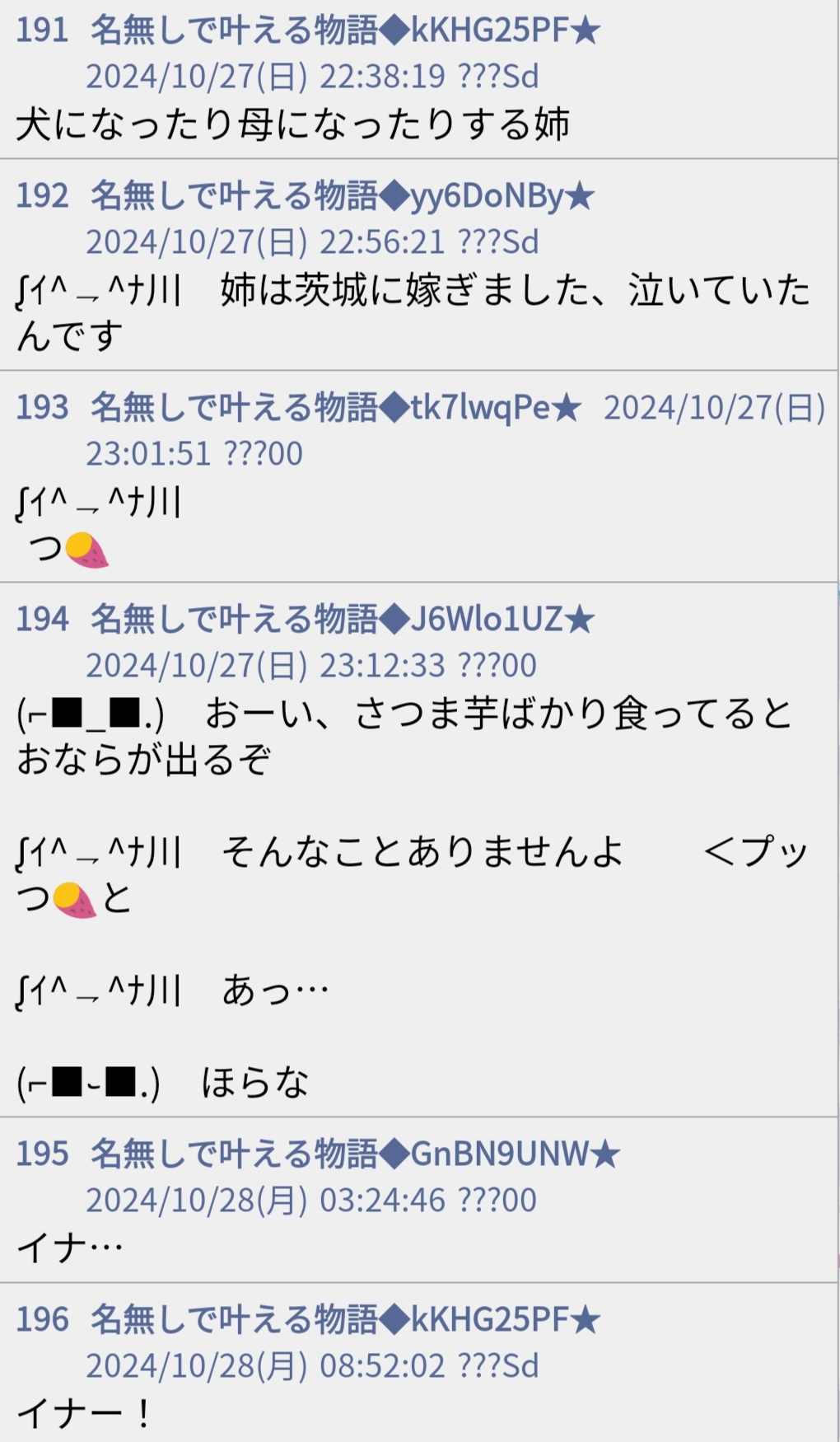The height and width of the screenshot is (1442, 840).
Task: Tap the poster ID GnBN9UNW on post 195
Action: (x=500, y=1154)
